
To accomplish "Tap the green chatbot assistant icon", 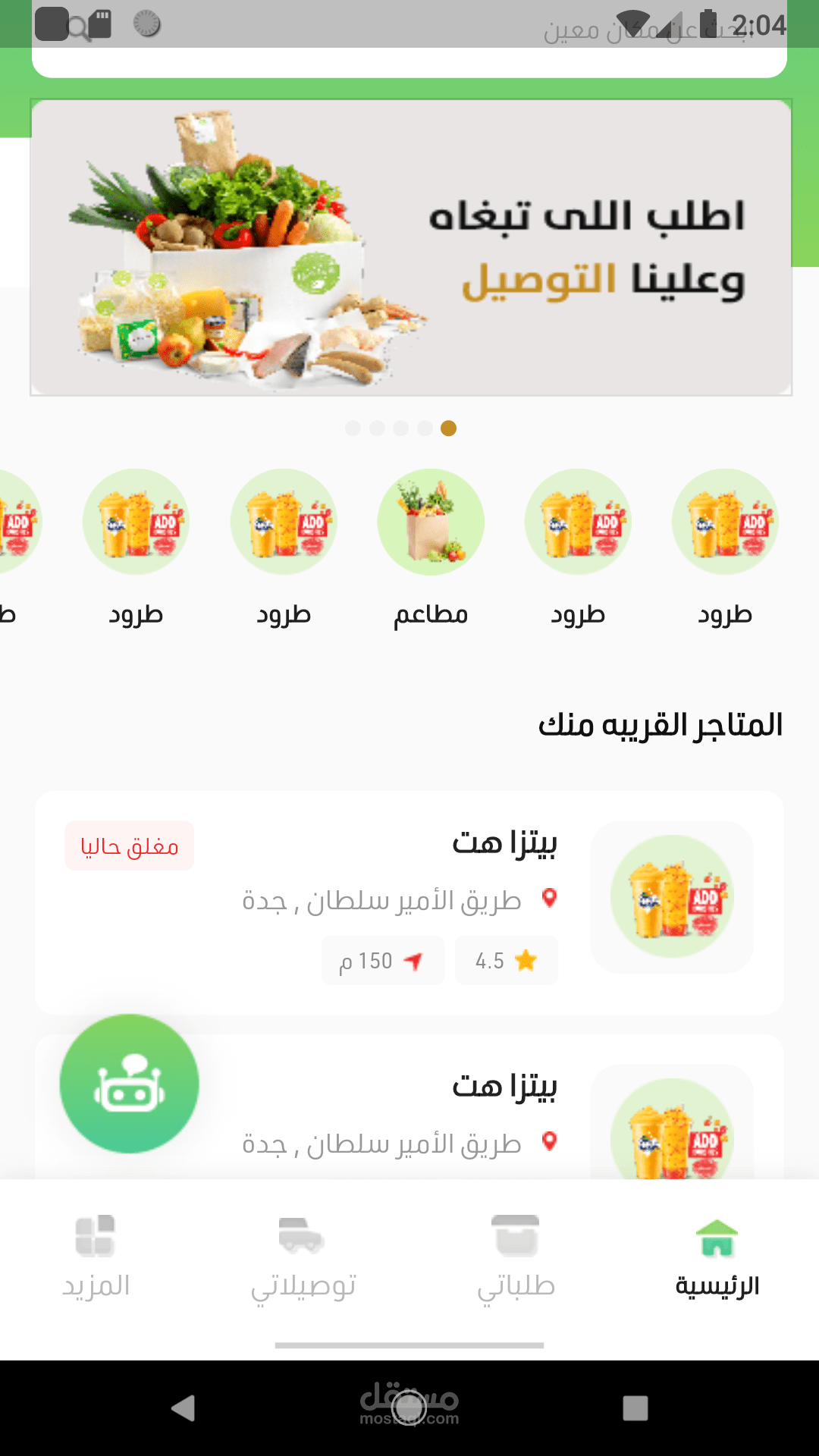I will 130,1084.
